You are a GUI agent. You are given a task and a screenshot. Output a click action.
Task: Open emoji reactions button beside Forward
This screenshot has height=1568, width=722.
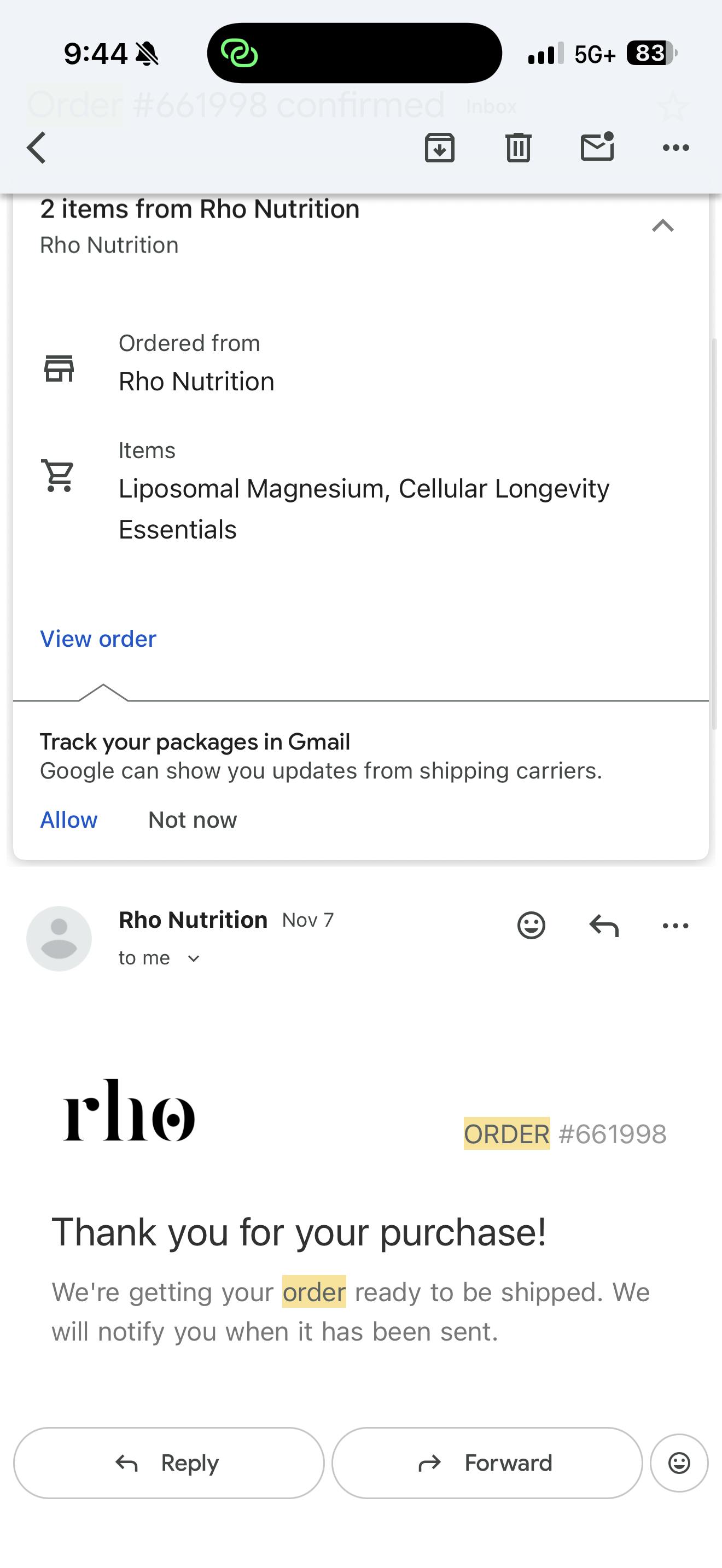click(679, 1462)
